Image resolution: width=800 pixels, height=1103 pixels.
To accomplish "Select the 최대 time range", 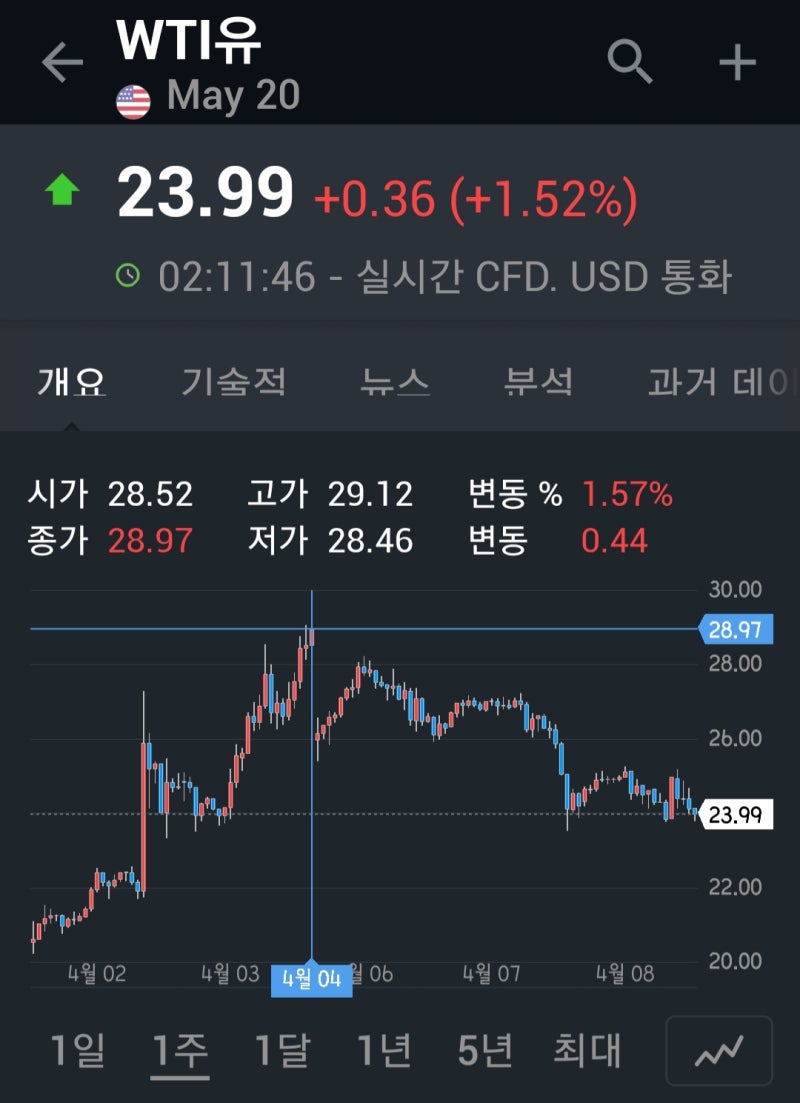I will [x=586, y=1050].
